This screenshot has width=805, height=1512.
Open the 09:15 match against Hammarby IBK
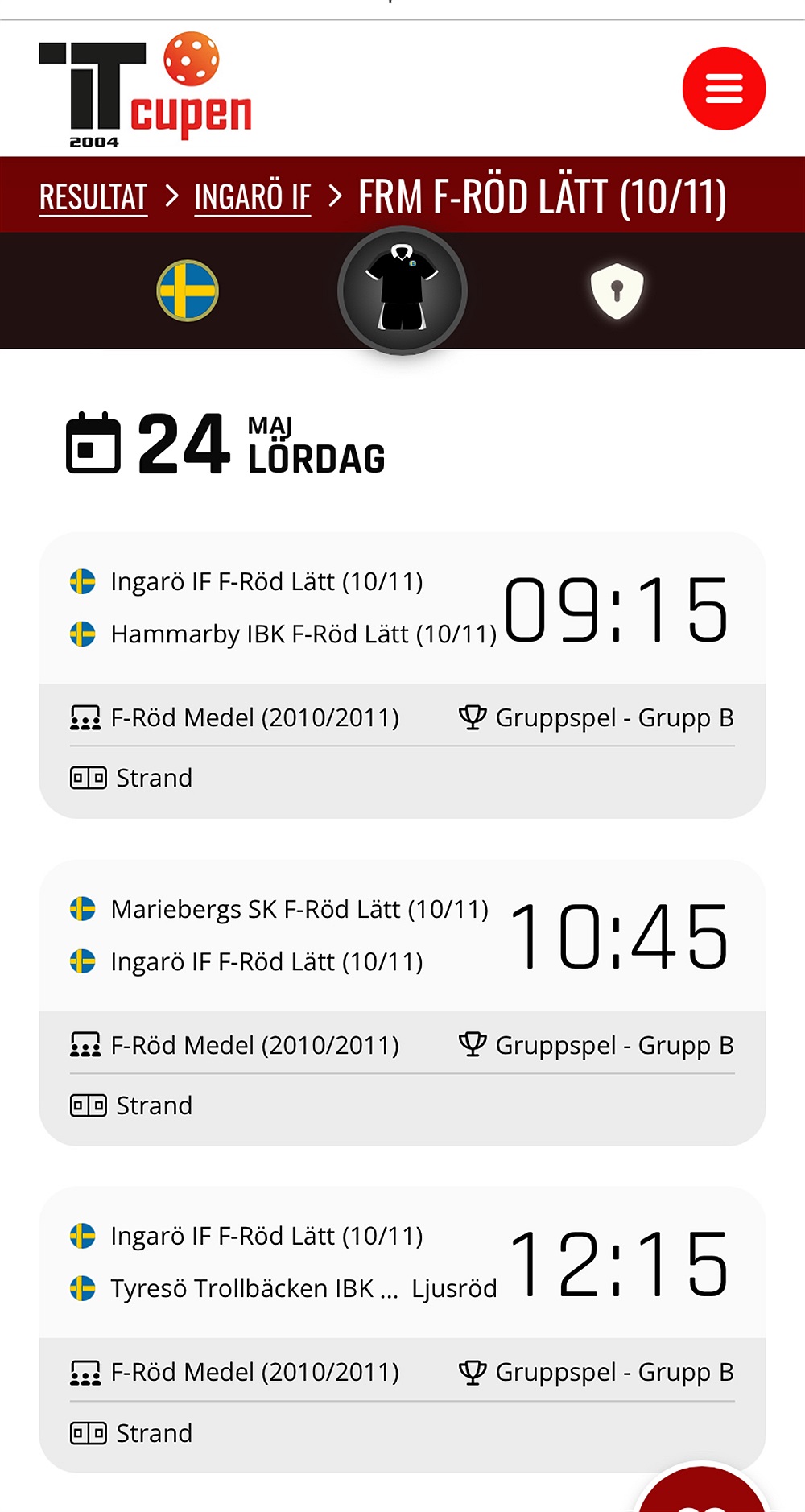pos(402,675)
